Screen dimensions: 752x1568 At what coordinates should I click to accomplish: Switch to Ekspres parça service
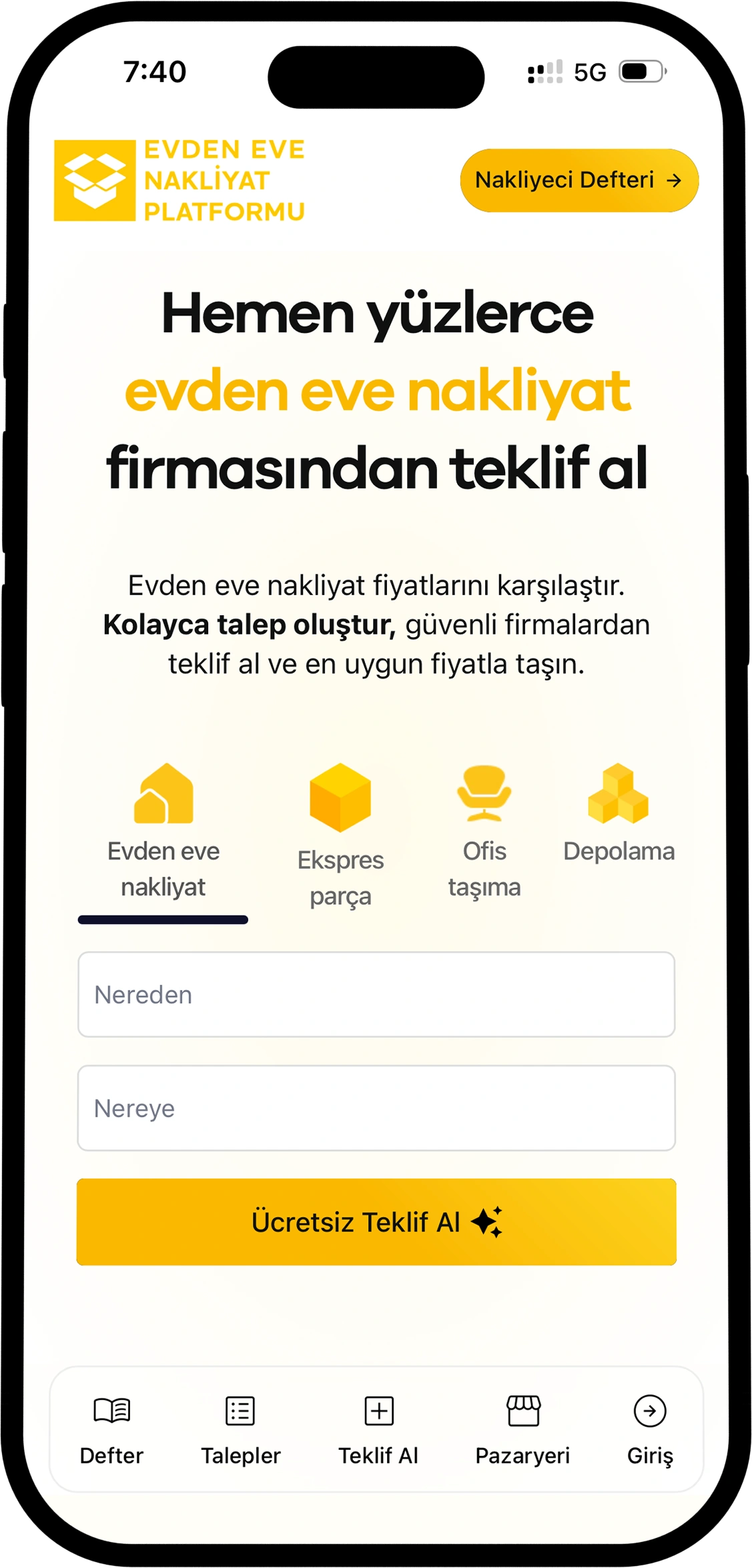(x=340, y=837)
